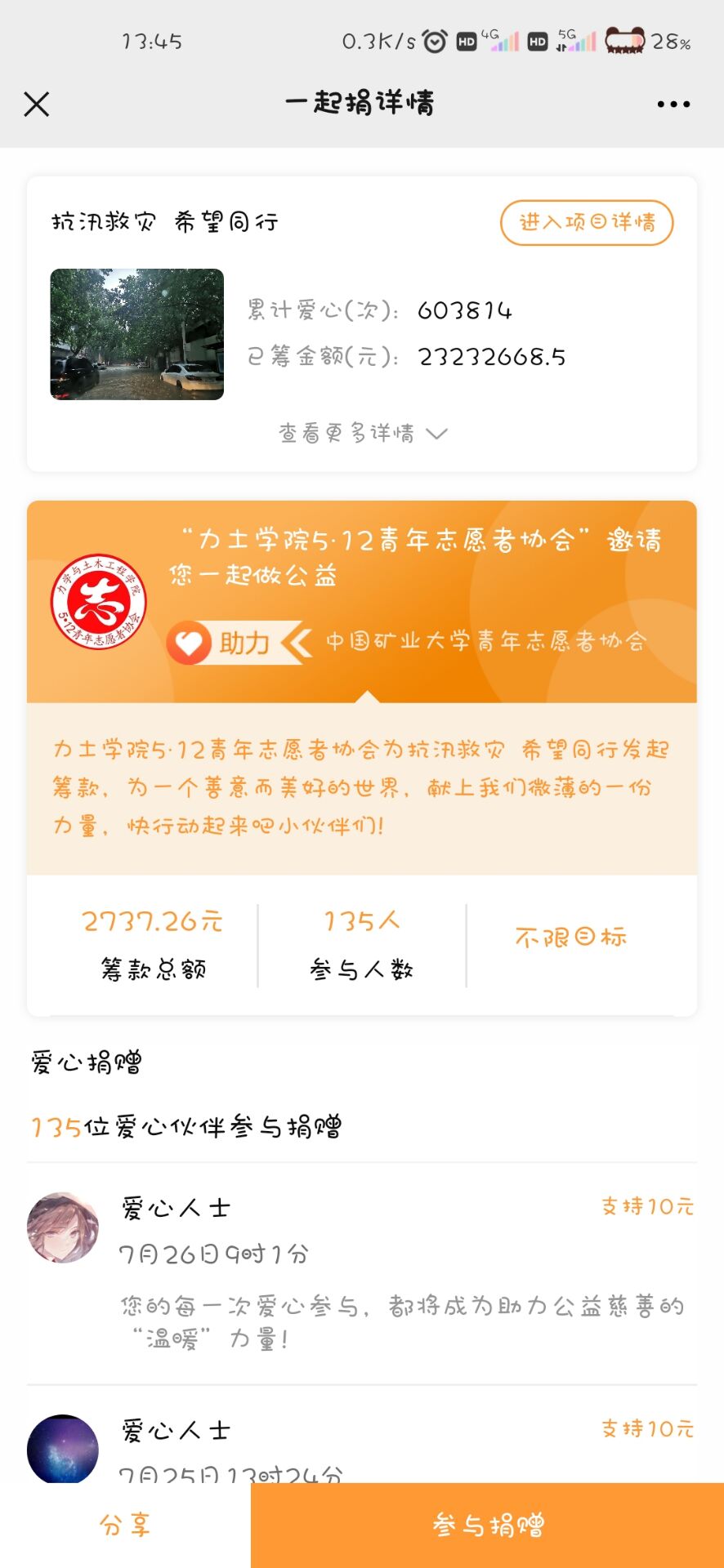Screen dimensions: 724x1568
Task: Open the flooded street project photo
Action: 137,334
